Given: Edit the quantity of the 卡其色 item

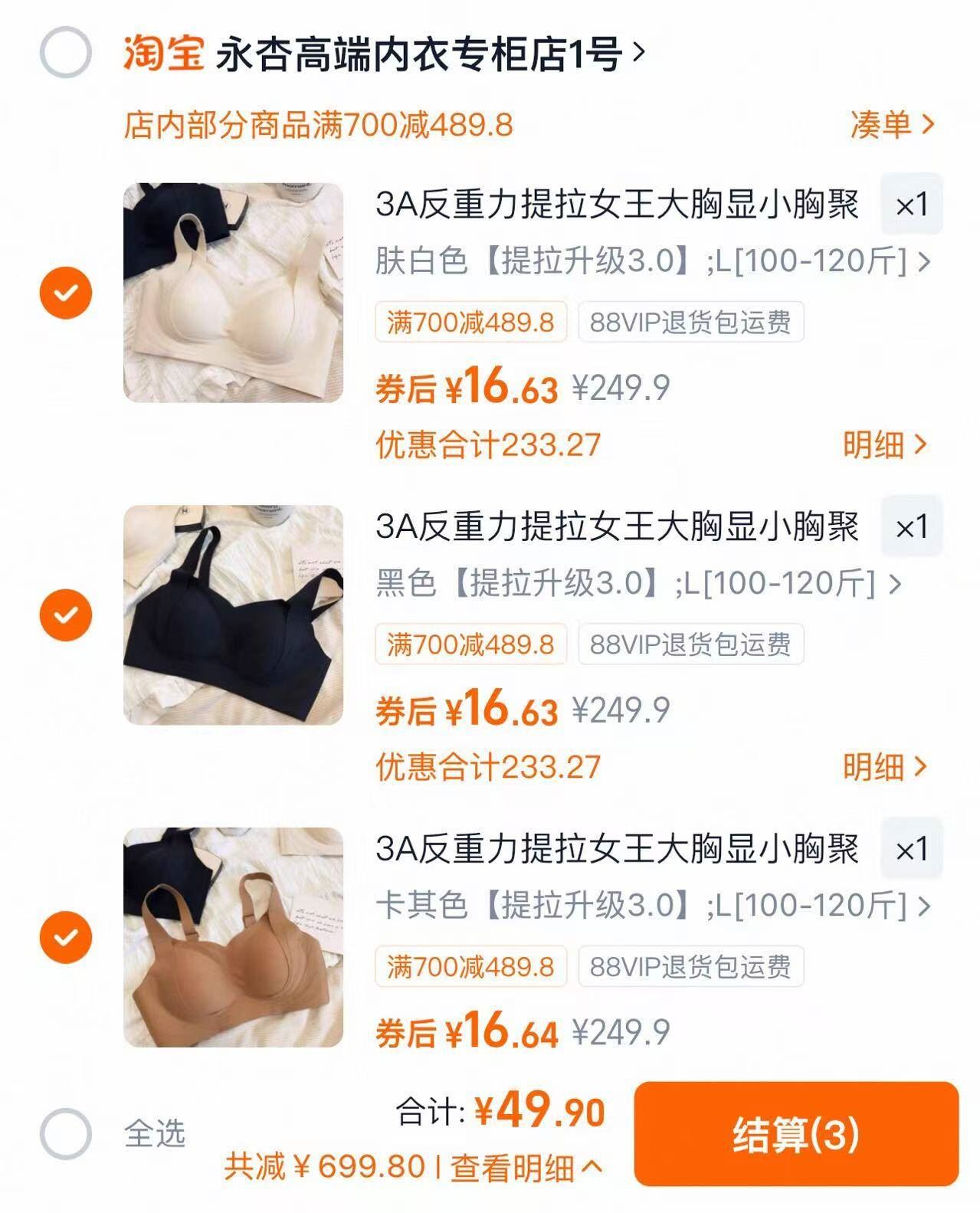Looking at the screenshot, I should click(x=911, y=849).
